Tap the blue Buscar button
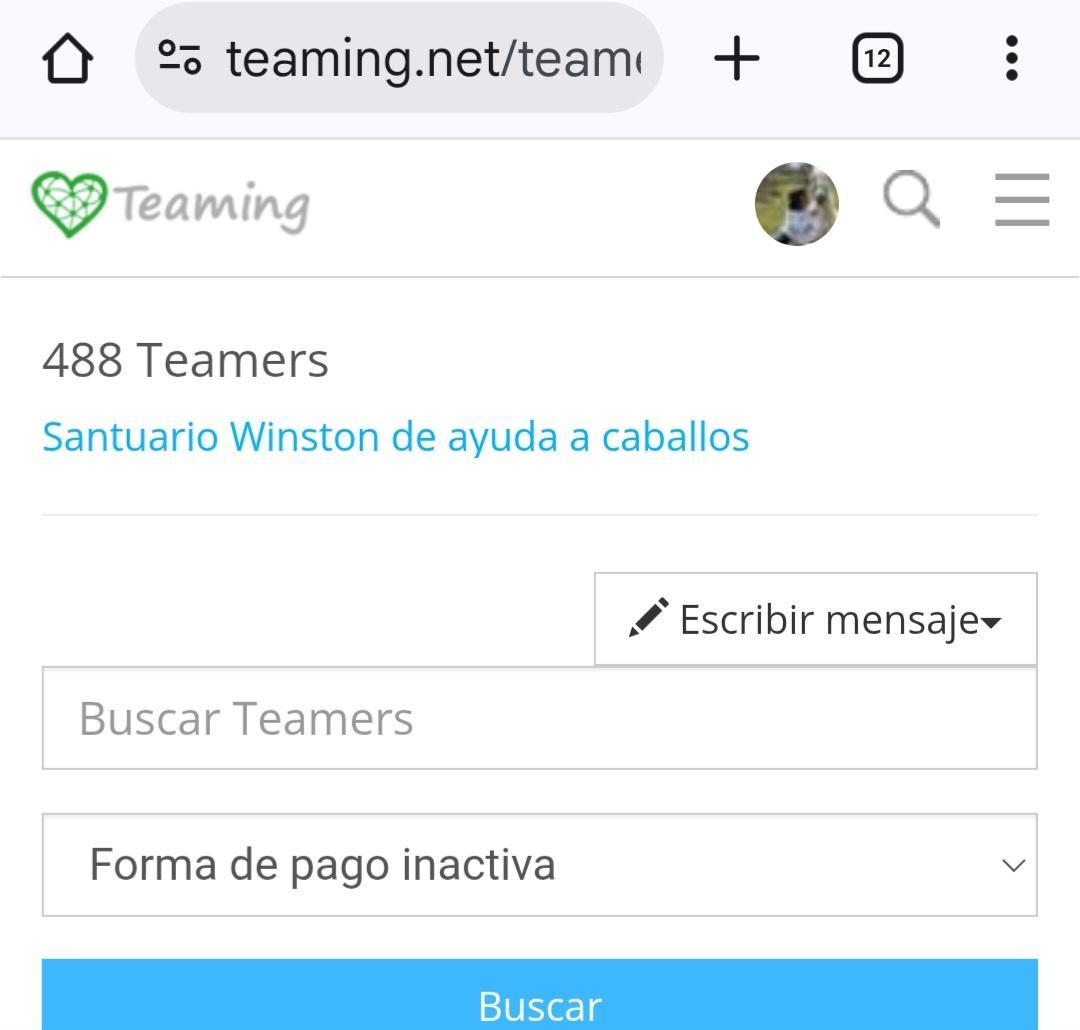This screenshot has width=1080, height=1030. pyautogui.click(x=539, y=1000)
